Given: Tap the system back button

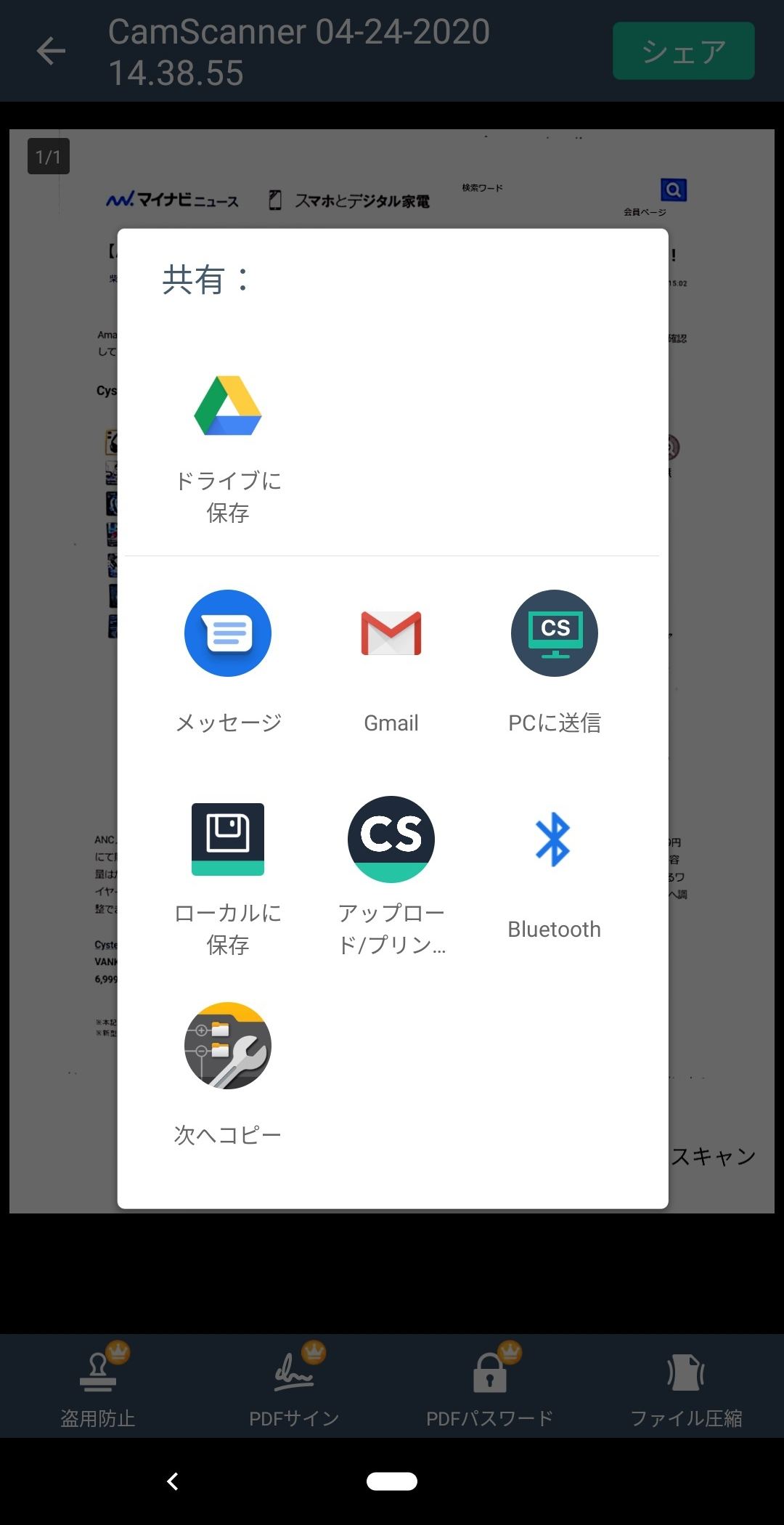Looking at the screenshot, I should click(x=173, y=1481).
